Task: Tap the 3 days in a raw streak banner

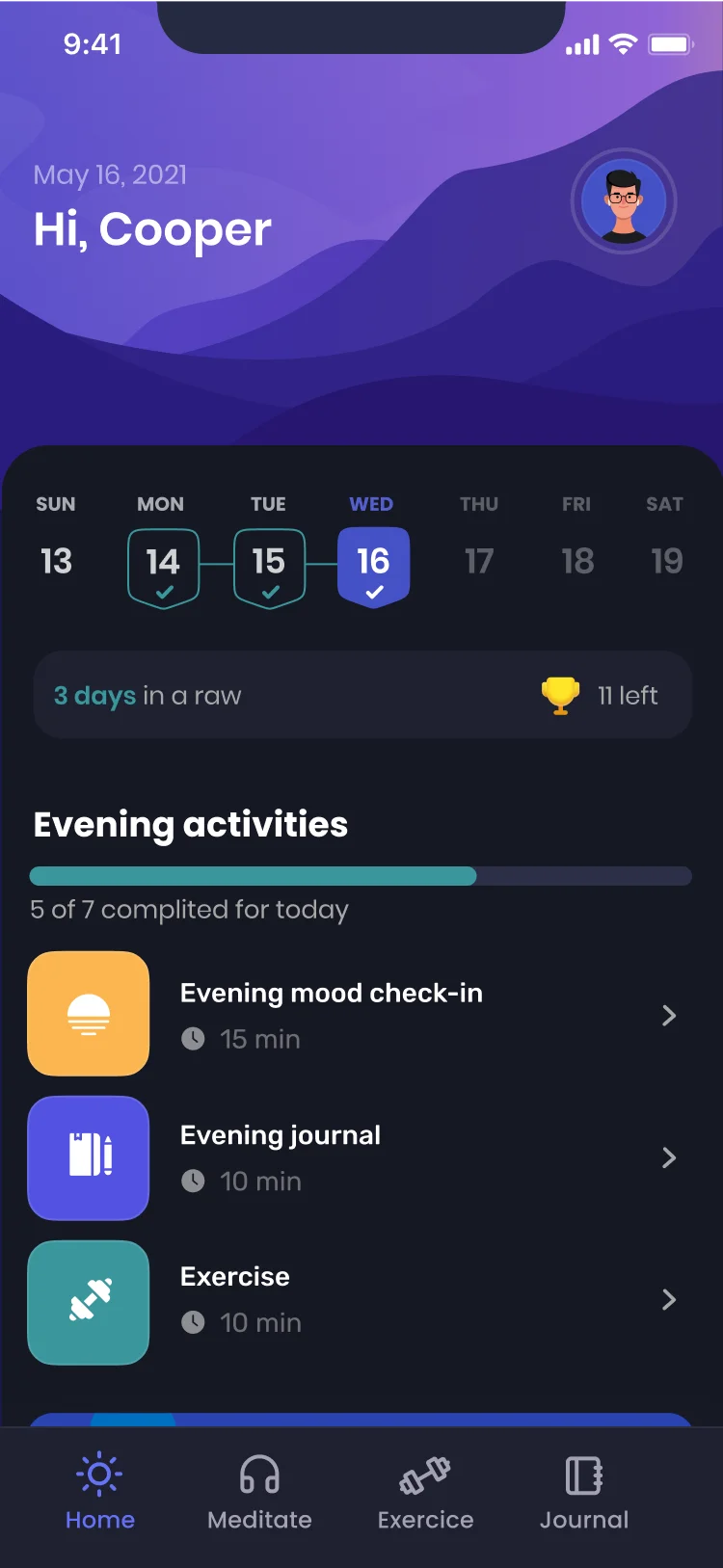Action: click(361, 695)
